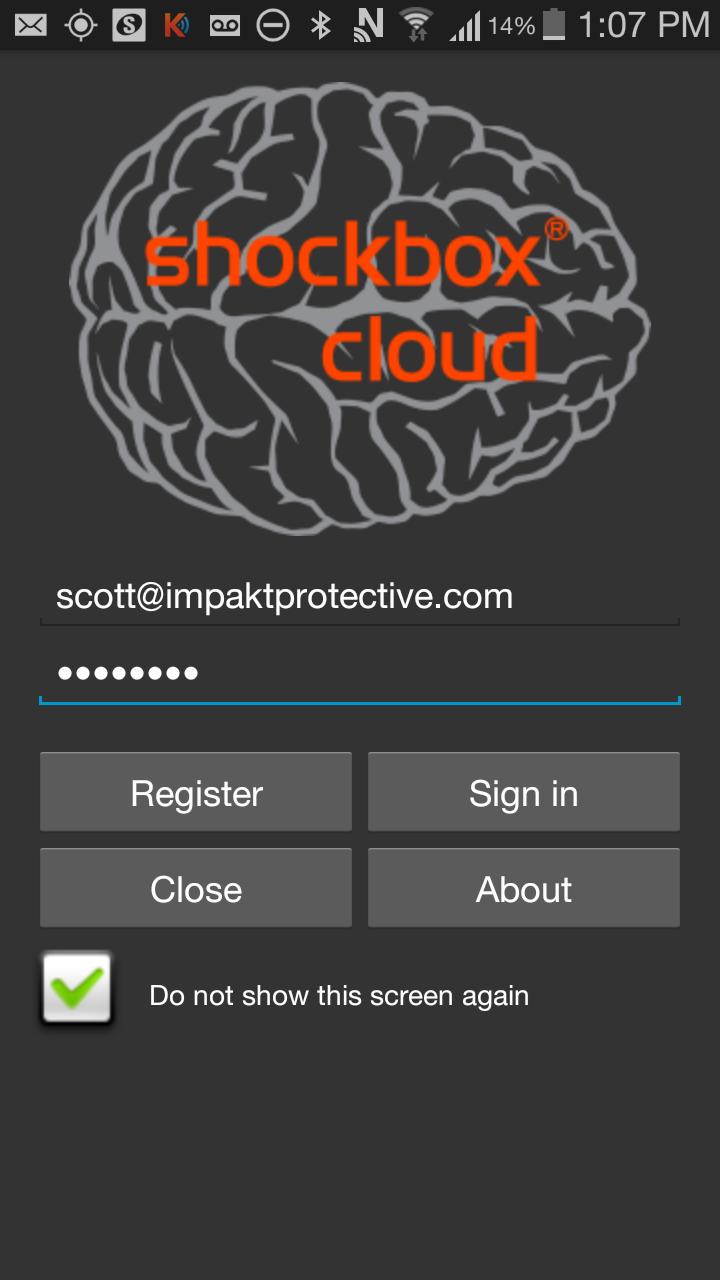Image resolution: width=720 pixels, height=1280 pixels.
Task: Tap the email address field
Action: (360, 597)
